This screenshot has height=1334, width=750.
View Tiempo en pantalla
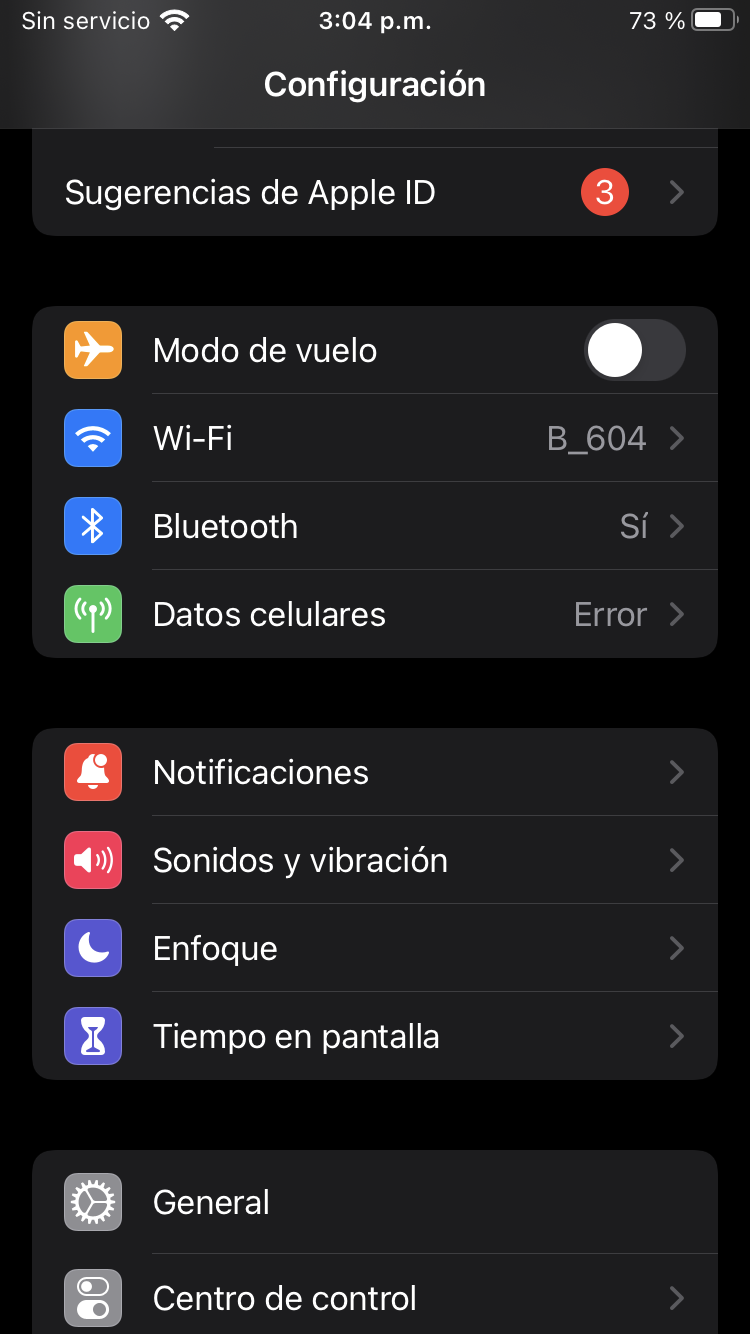pyautogui.click(x=374, y=1036)
